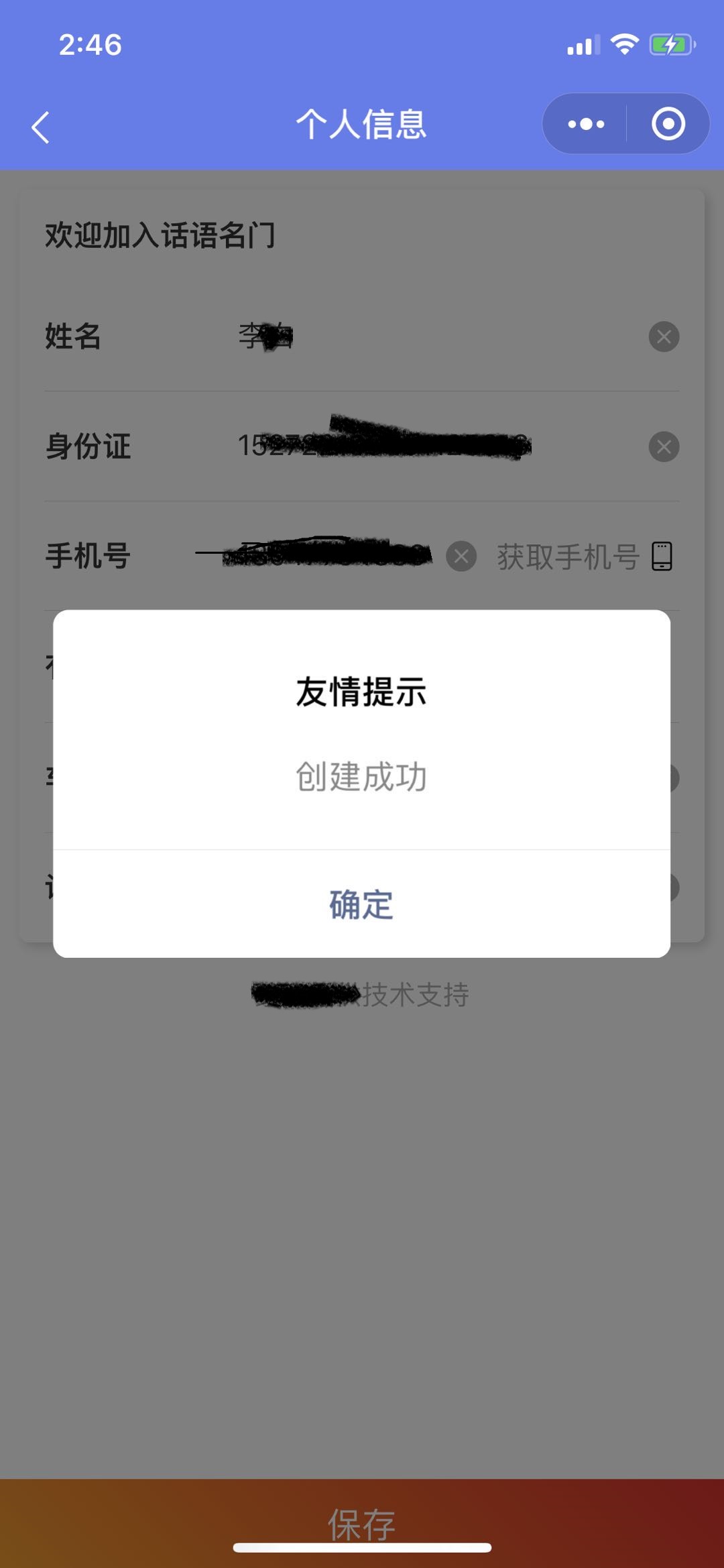Edit the 姓名 input field

436,337
